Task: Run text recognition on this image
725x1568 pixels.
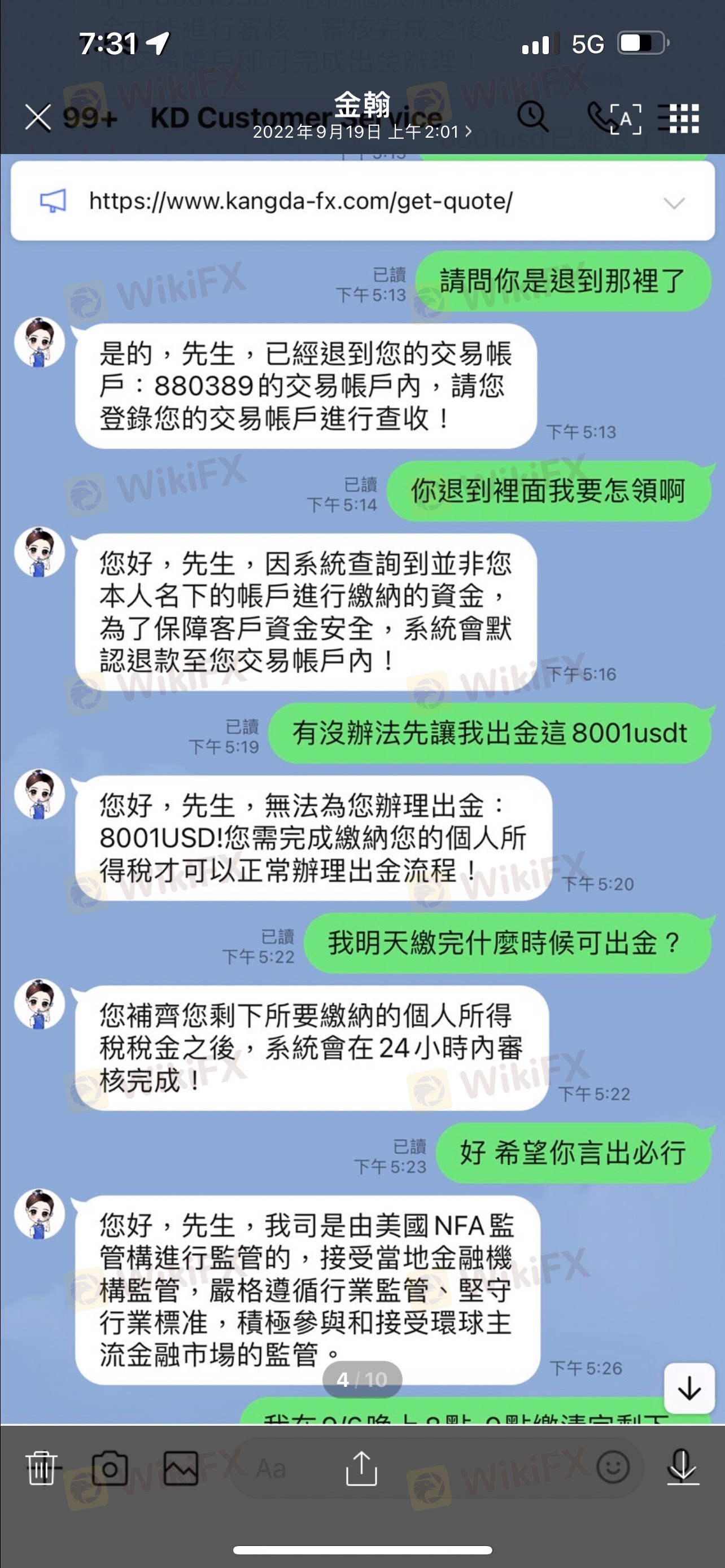Action: [x=625, y=118]
